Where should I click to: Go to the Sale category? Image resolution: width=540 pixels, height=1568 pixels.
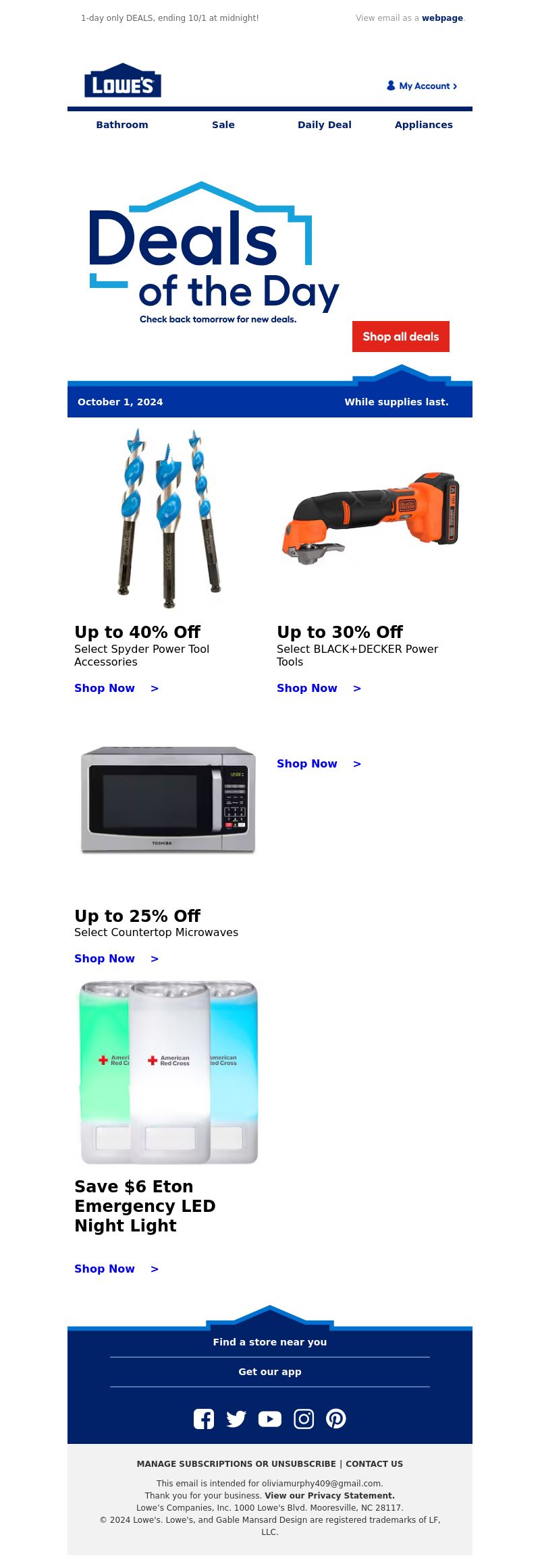point(223,125)
